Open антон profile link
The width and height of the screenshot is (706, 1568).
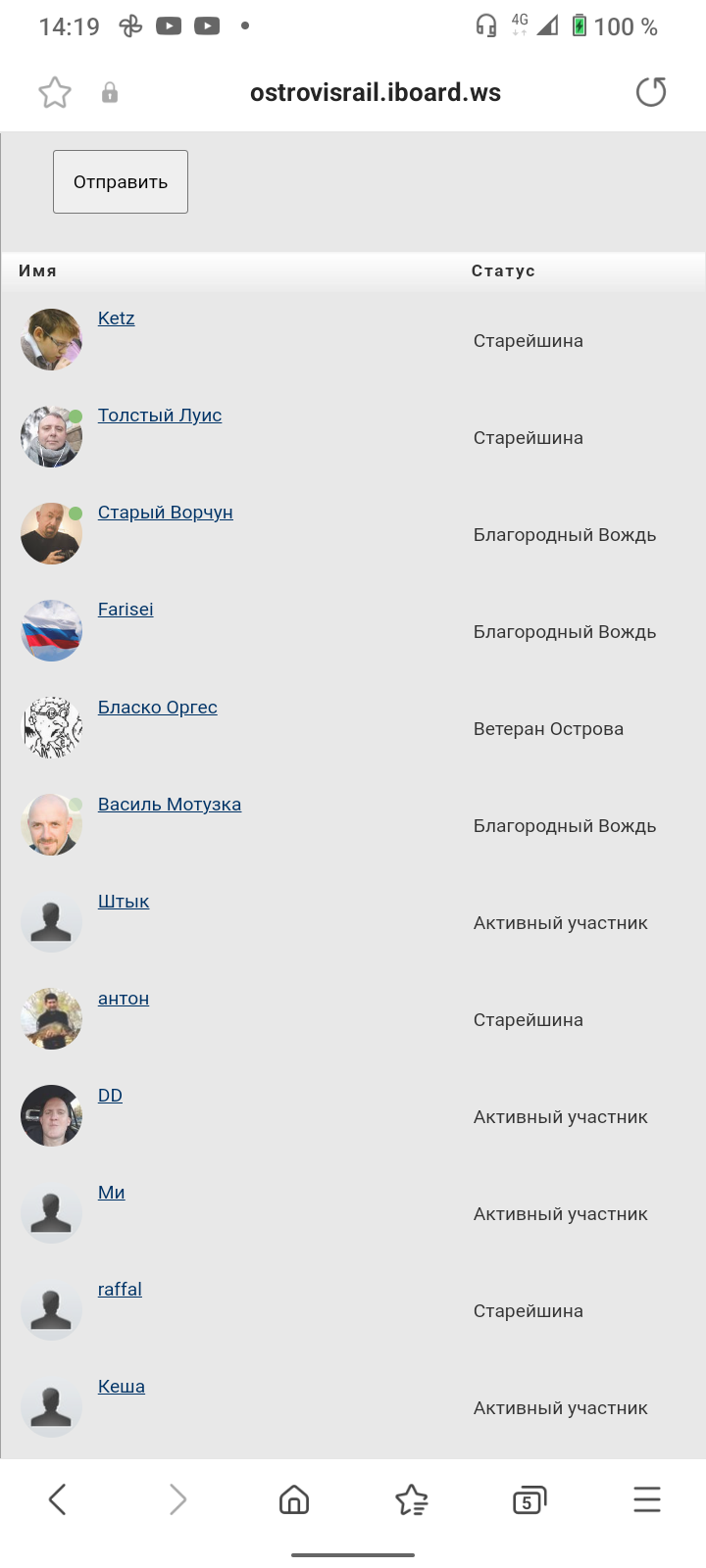[x=124, y=999]
